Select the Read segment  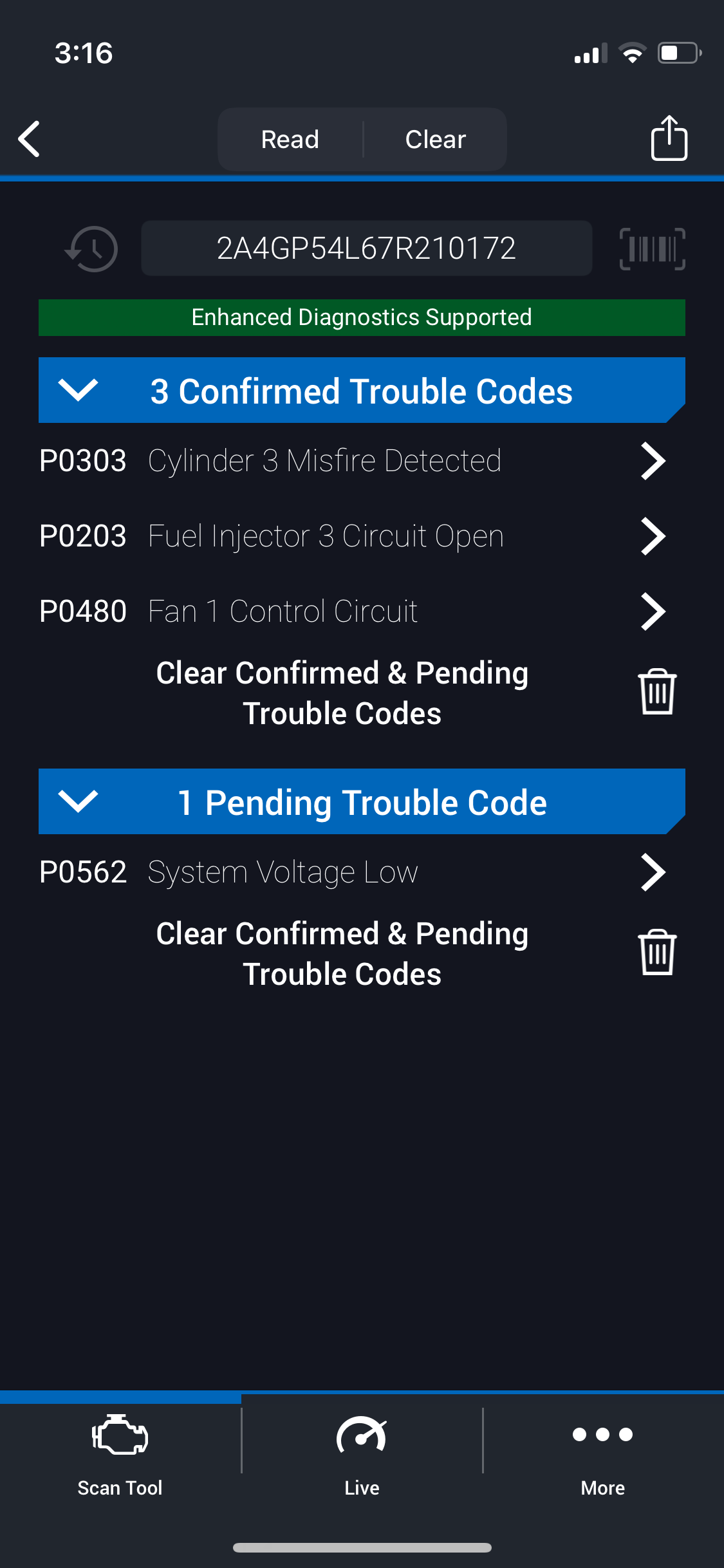[290, 139]
